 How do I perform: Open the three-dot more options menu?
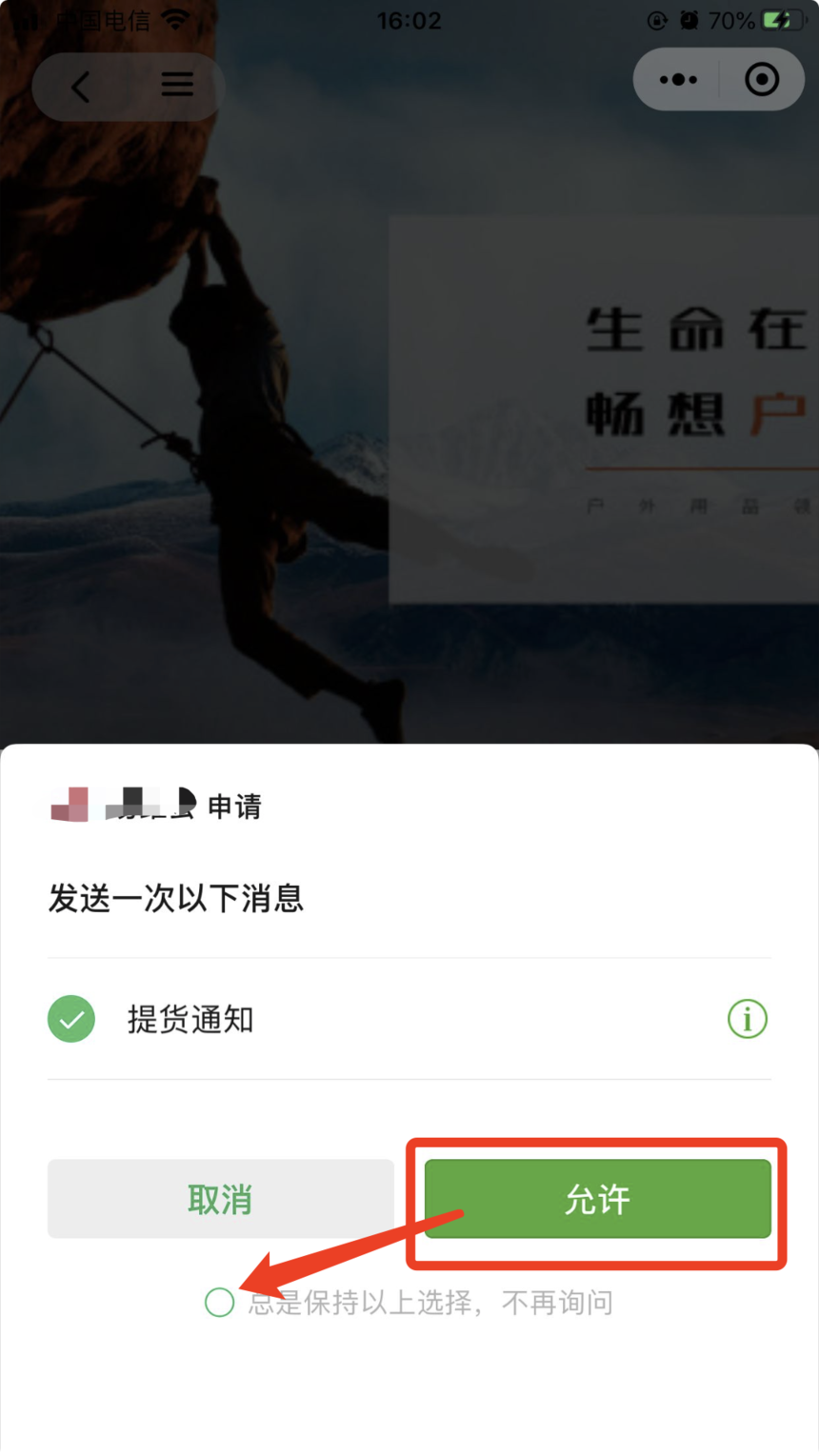(678, 80)
